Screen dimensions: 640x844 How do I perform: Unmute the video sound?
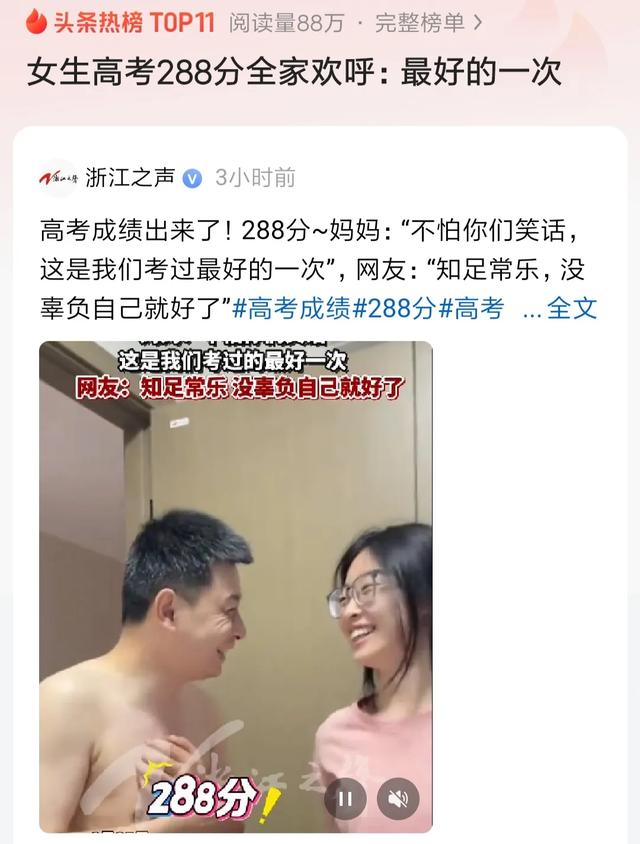398,798
